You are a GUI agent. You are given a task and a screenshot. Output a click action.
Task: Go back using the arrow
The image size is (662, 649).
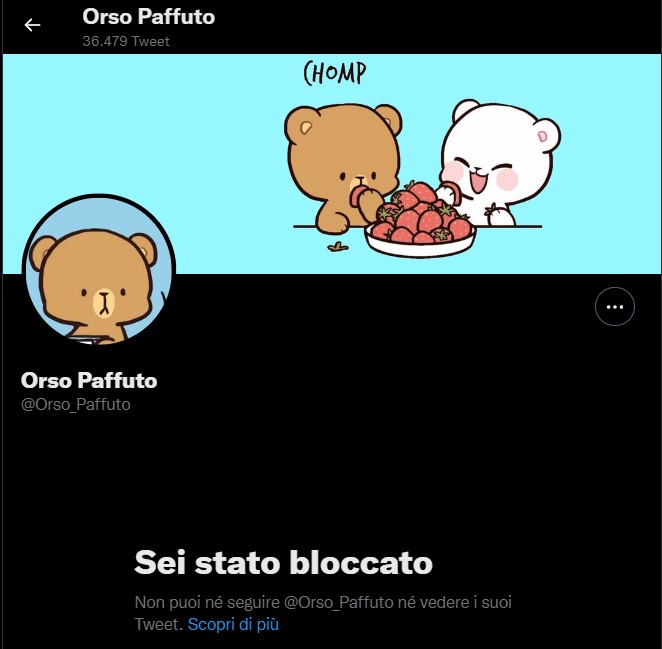(x=33, y=25)
